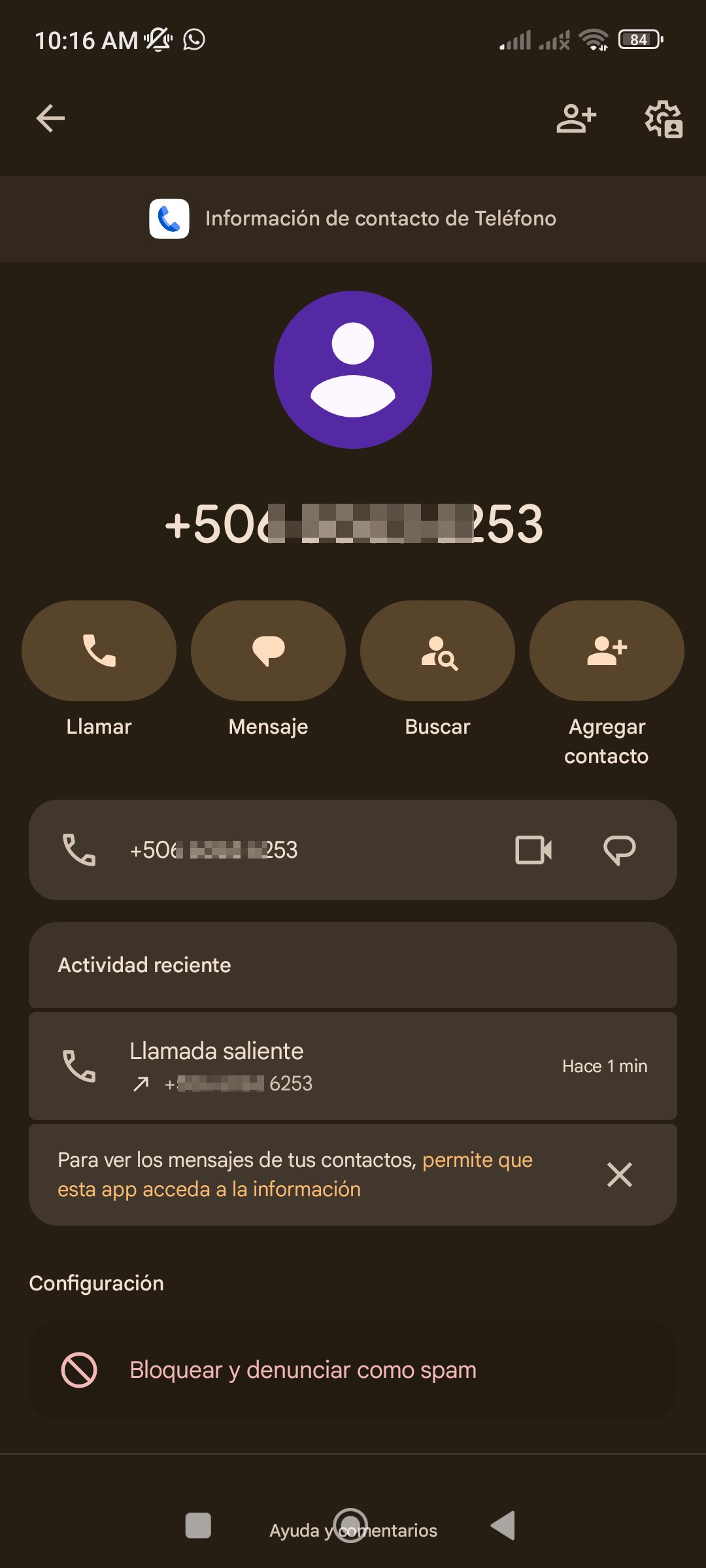The width and height of the screenshot is (706, 1568).
Task: Tap message icon in the phone number row
Action: tap(619, 850)
